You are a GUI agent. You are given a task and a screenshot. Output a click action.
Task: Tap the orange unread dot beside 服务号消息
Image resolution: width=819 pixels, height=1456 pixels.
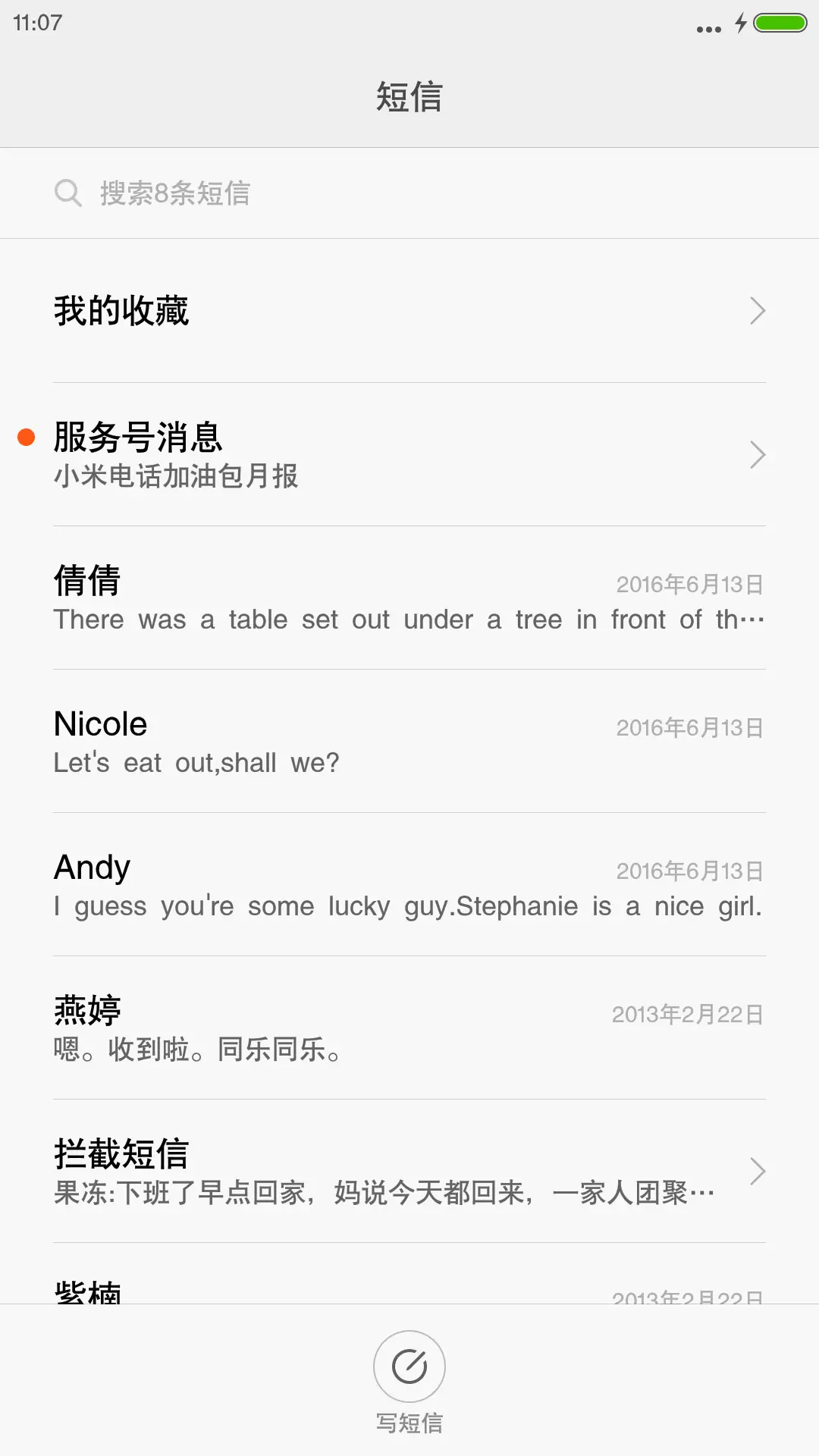tap(27, 435)
